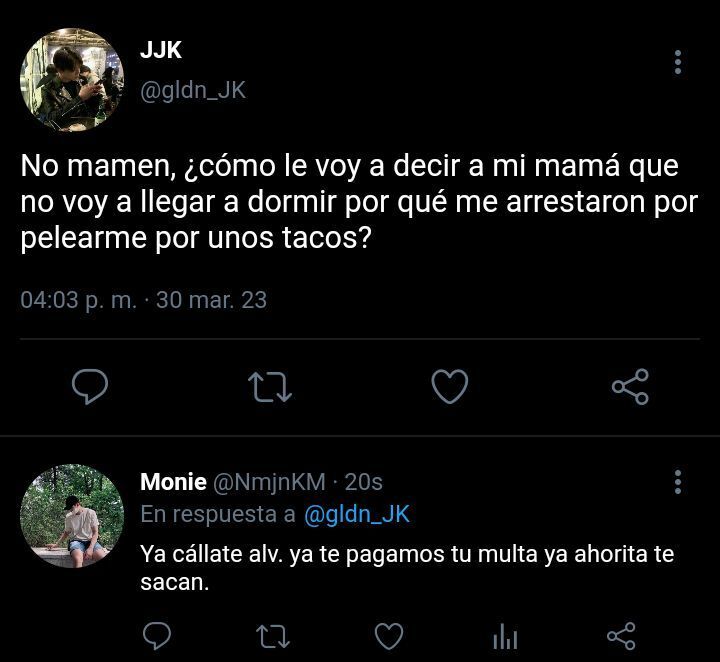Open overflow menu on Monie's reply
Screen dimensions: 720x662
click(x=678, y=482)
